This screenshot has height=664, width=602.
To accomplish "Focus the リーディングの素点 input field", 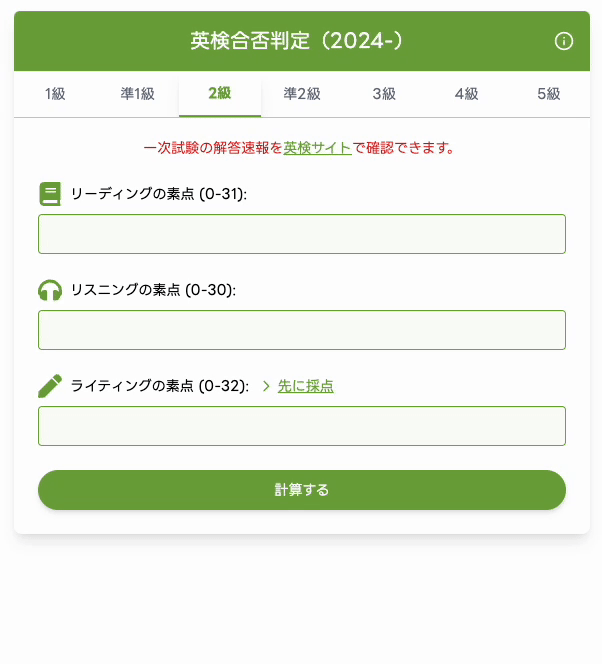I will [302, 234].
